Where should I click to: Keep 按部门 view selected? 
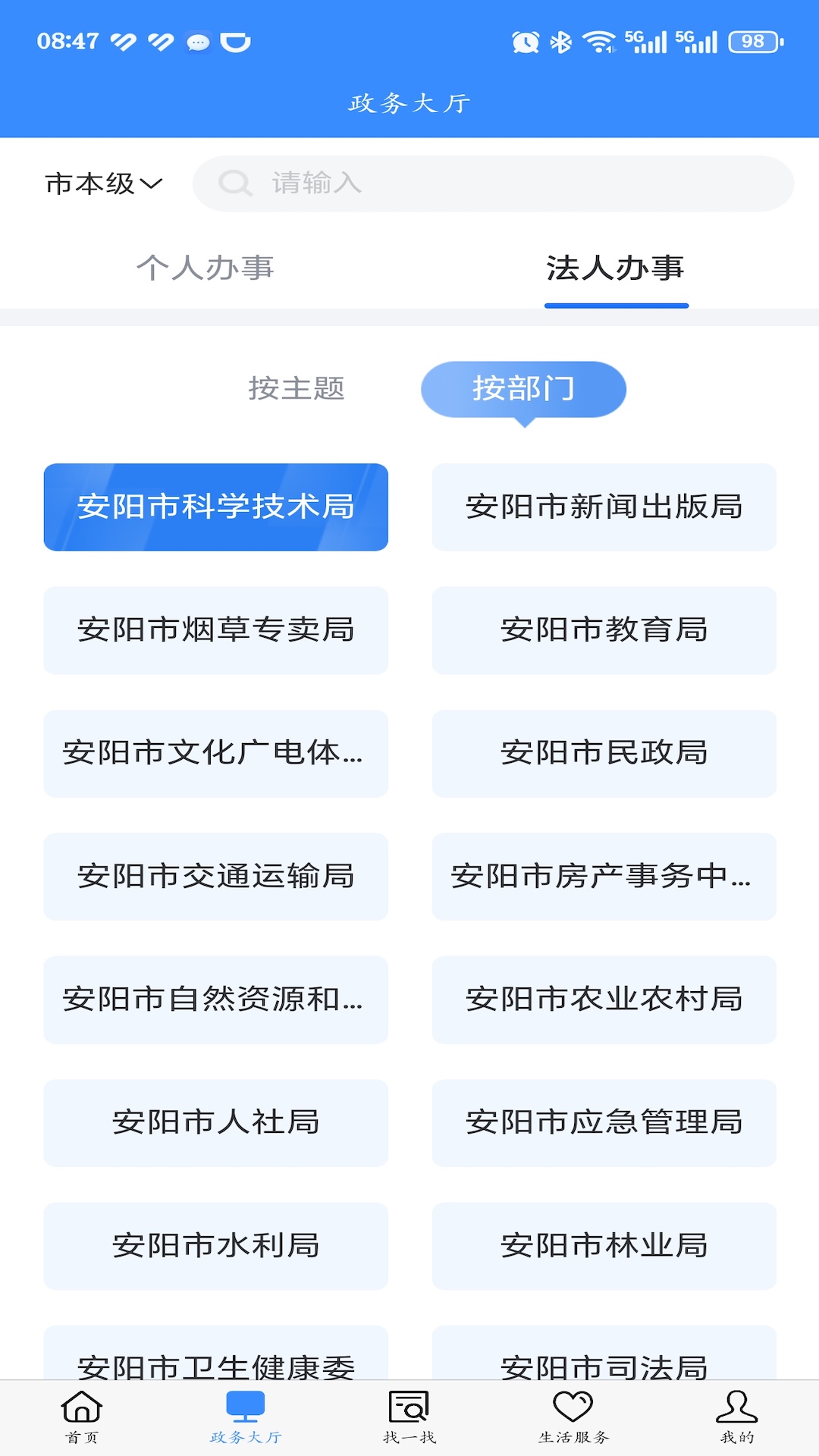pos(526,387)
